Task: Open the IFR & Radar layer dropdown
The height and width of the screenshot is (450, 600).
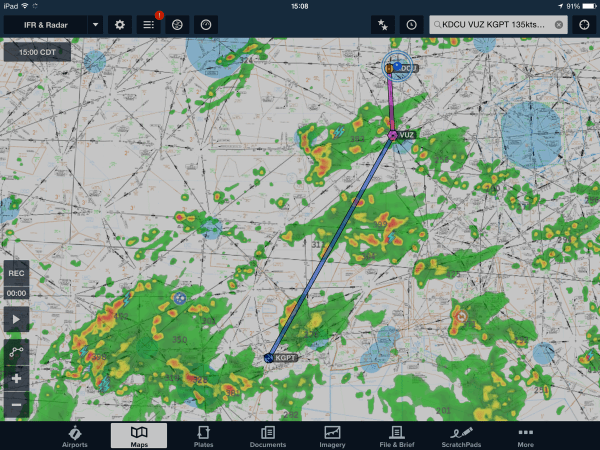Action: (x=53, y=23)
